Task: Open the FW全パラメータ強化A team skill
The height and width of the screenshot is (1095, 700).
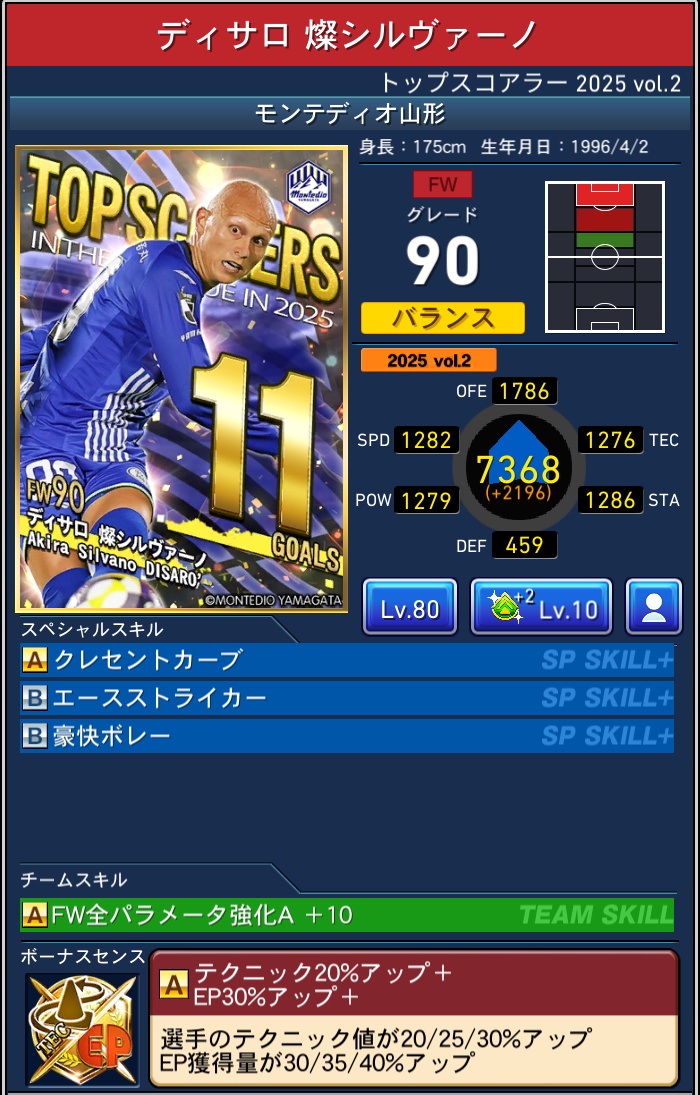Action: click(x=346, y=914)
